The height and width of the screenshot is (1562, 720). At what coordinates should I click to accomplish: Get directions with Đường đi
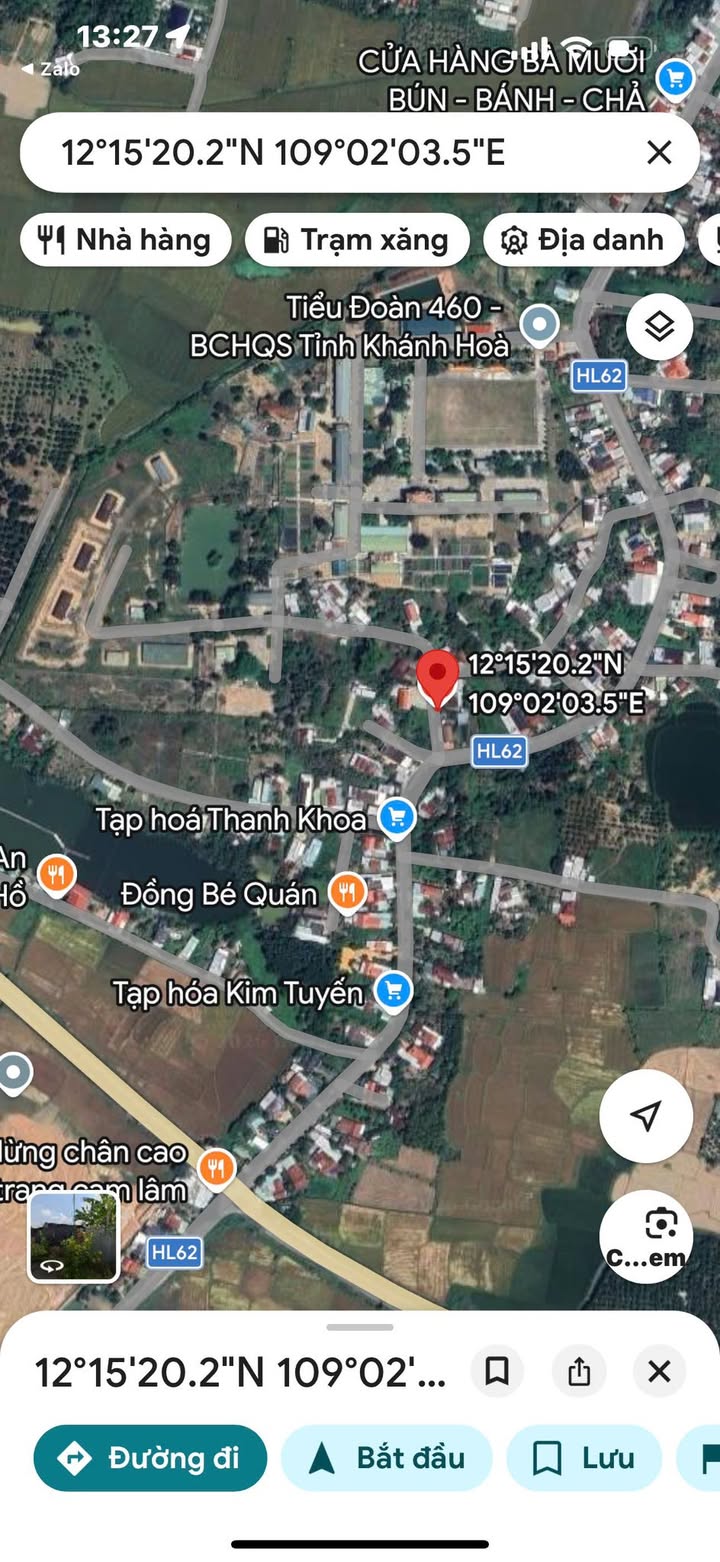tap(151, 1458)
